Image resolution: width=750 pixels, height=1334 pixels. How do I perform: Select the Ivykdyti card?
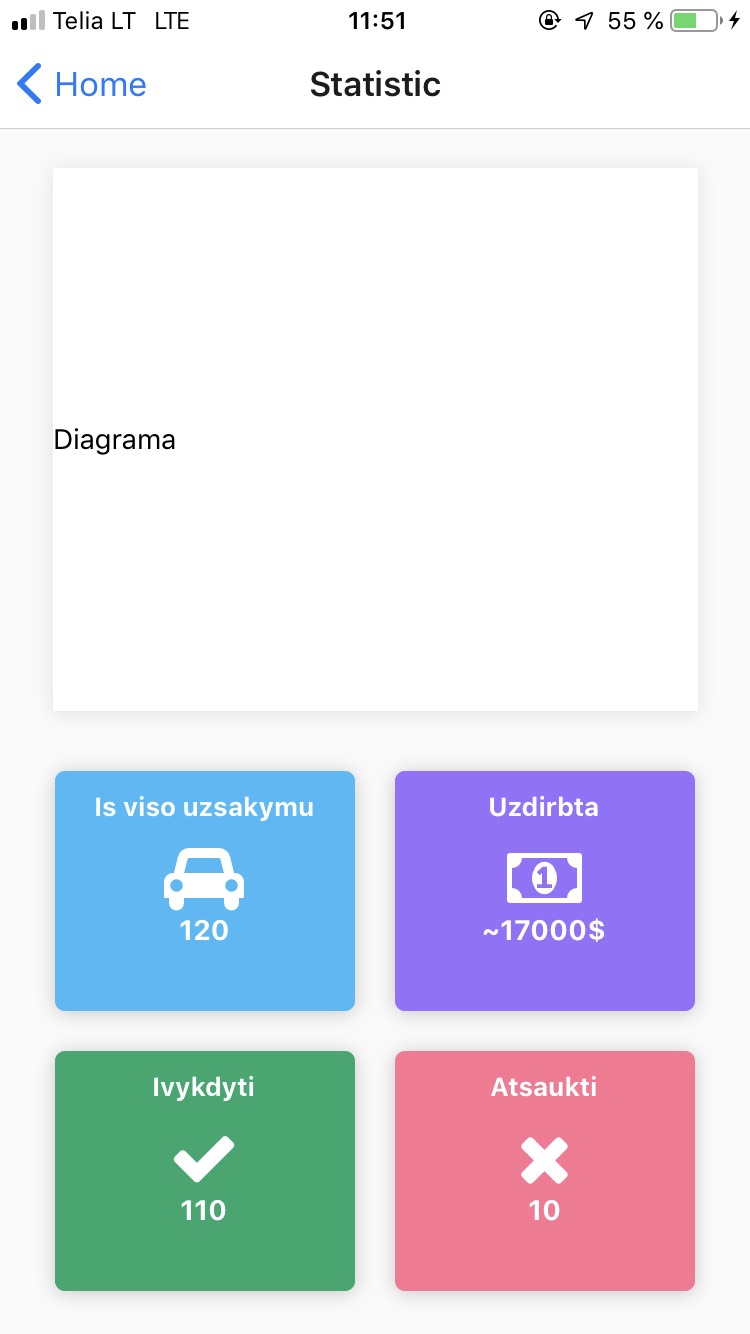tap(204, 1170)
